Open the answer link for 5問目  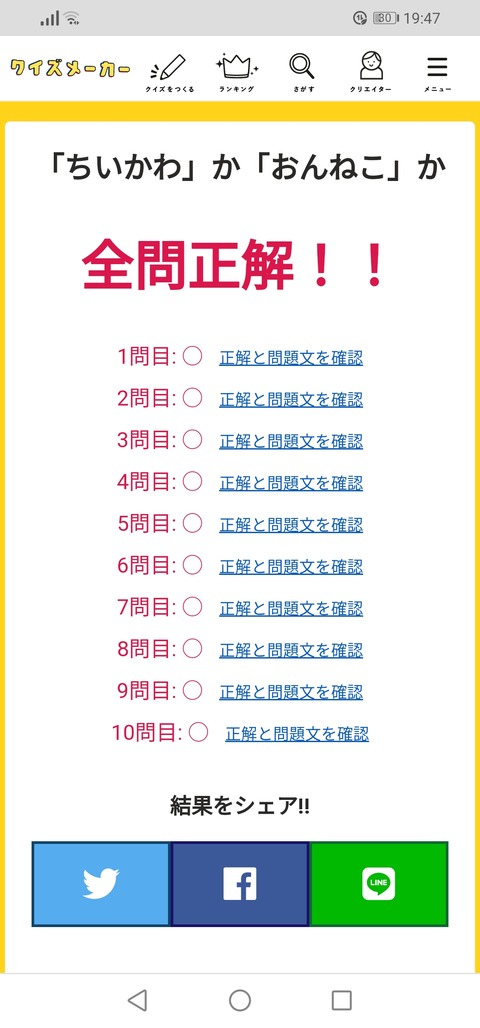[291, 525]
